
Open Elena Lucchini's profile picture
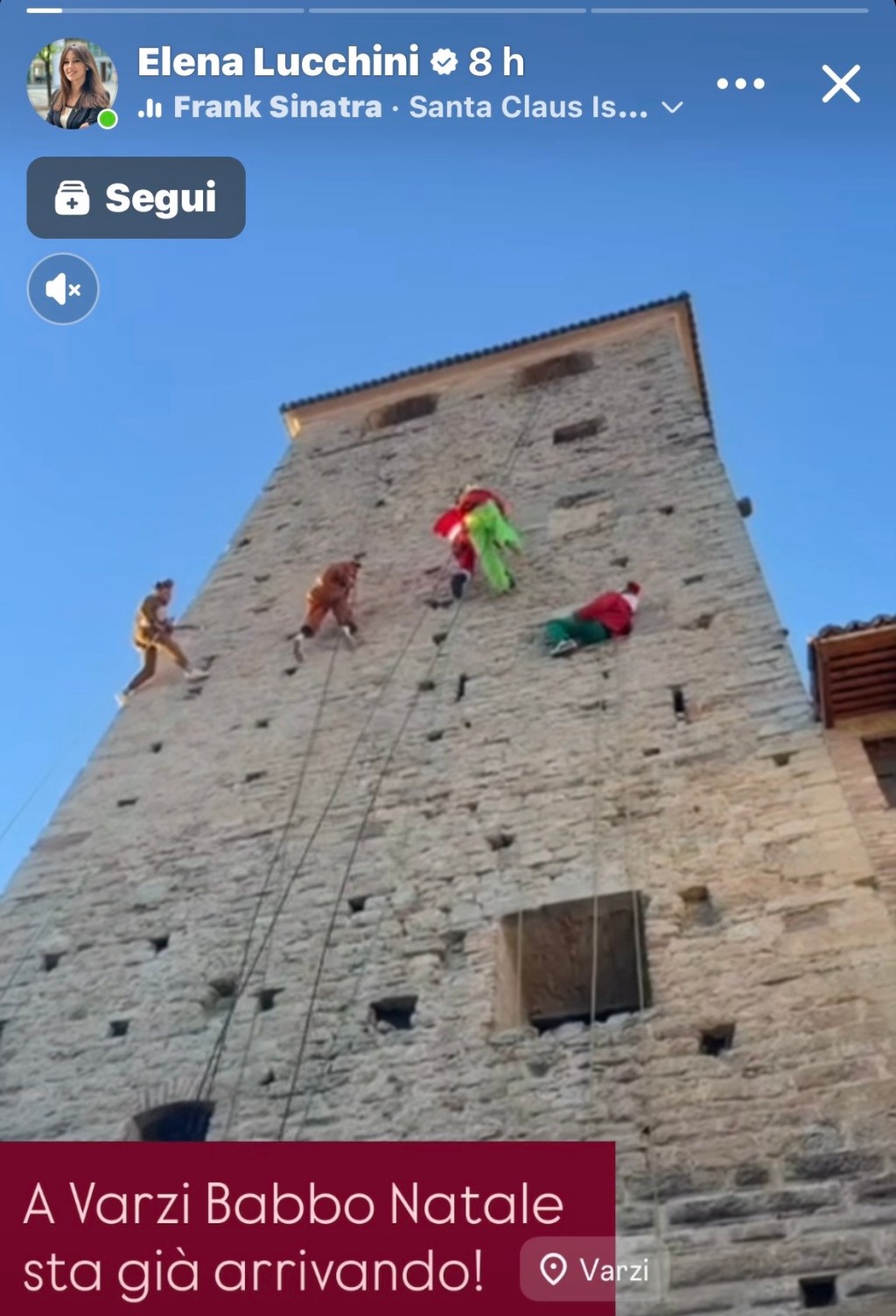[72, 84]
